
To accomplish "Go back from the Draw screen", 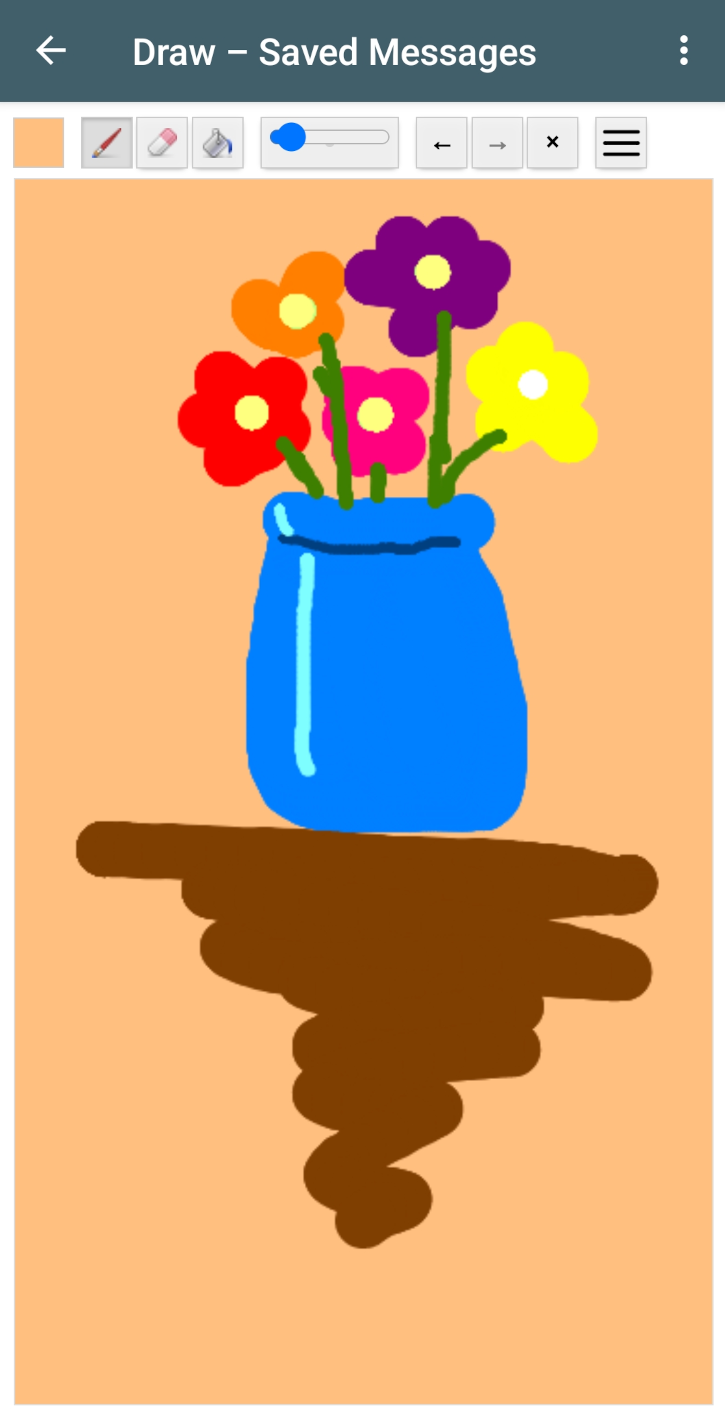I will click(51, 51).
